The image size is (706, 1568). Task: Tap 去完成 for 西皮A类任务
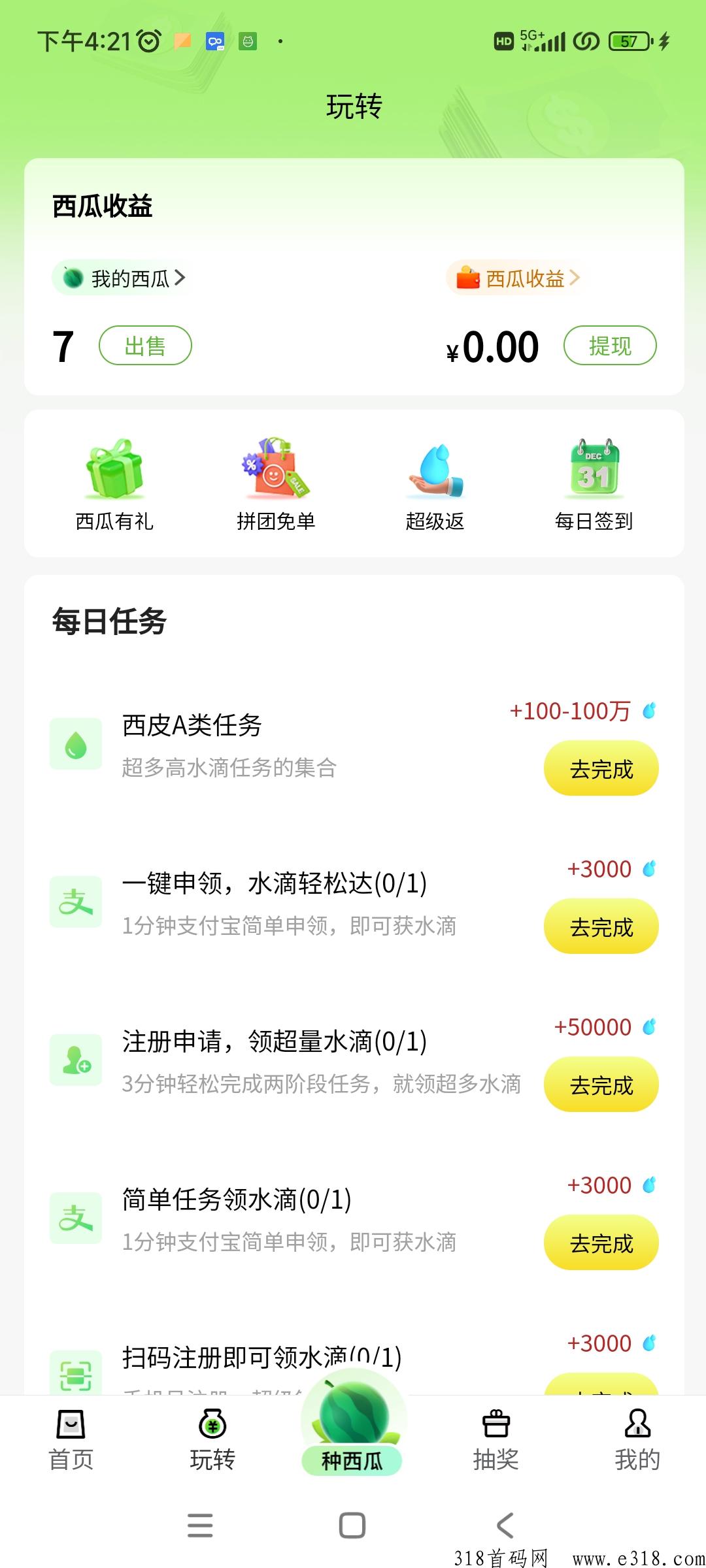[601, 769]
